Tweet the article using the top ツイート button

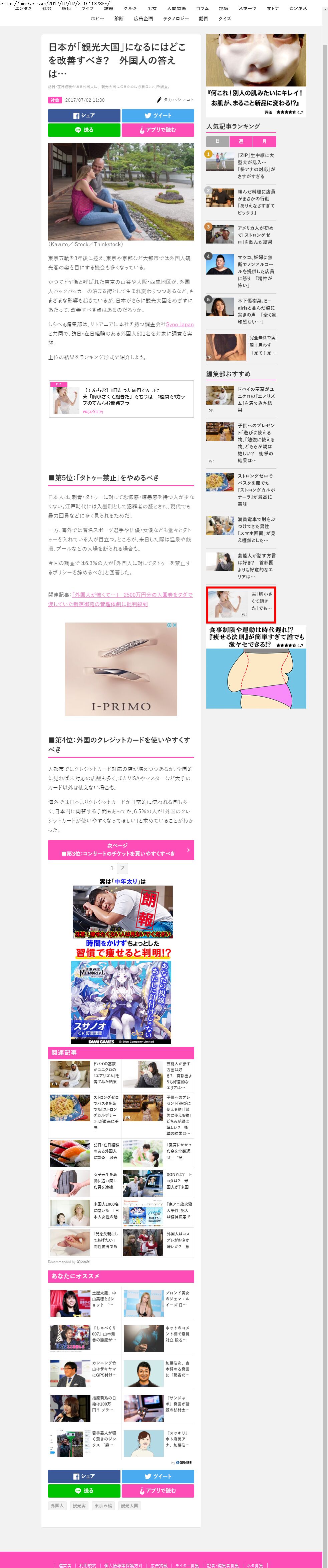pos(157,115)
